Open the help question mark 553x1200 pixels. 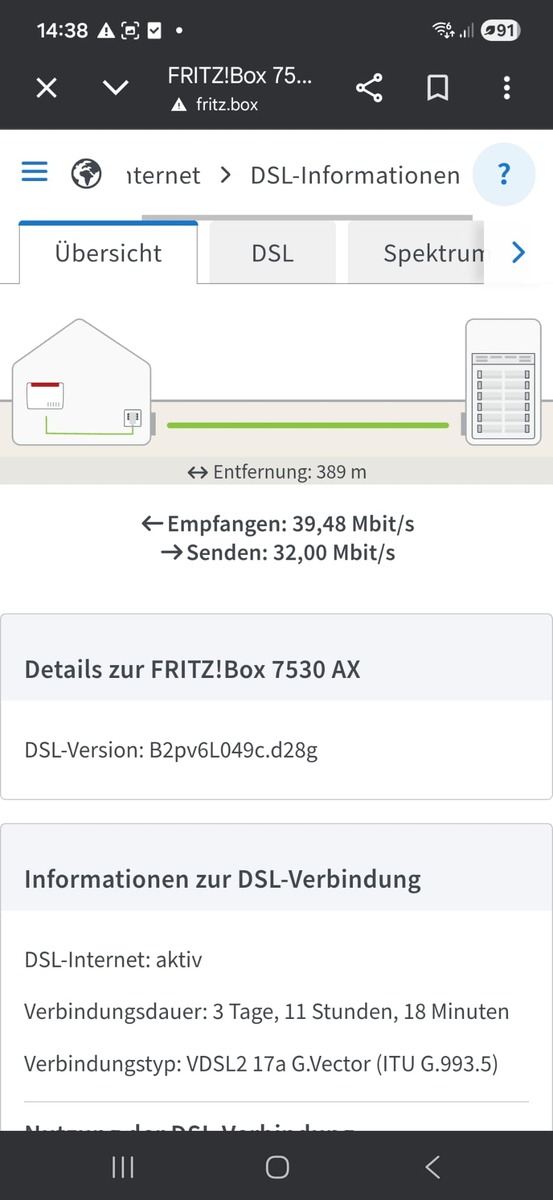(x=504, y=175)
